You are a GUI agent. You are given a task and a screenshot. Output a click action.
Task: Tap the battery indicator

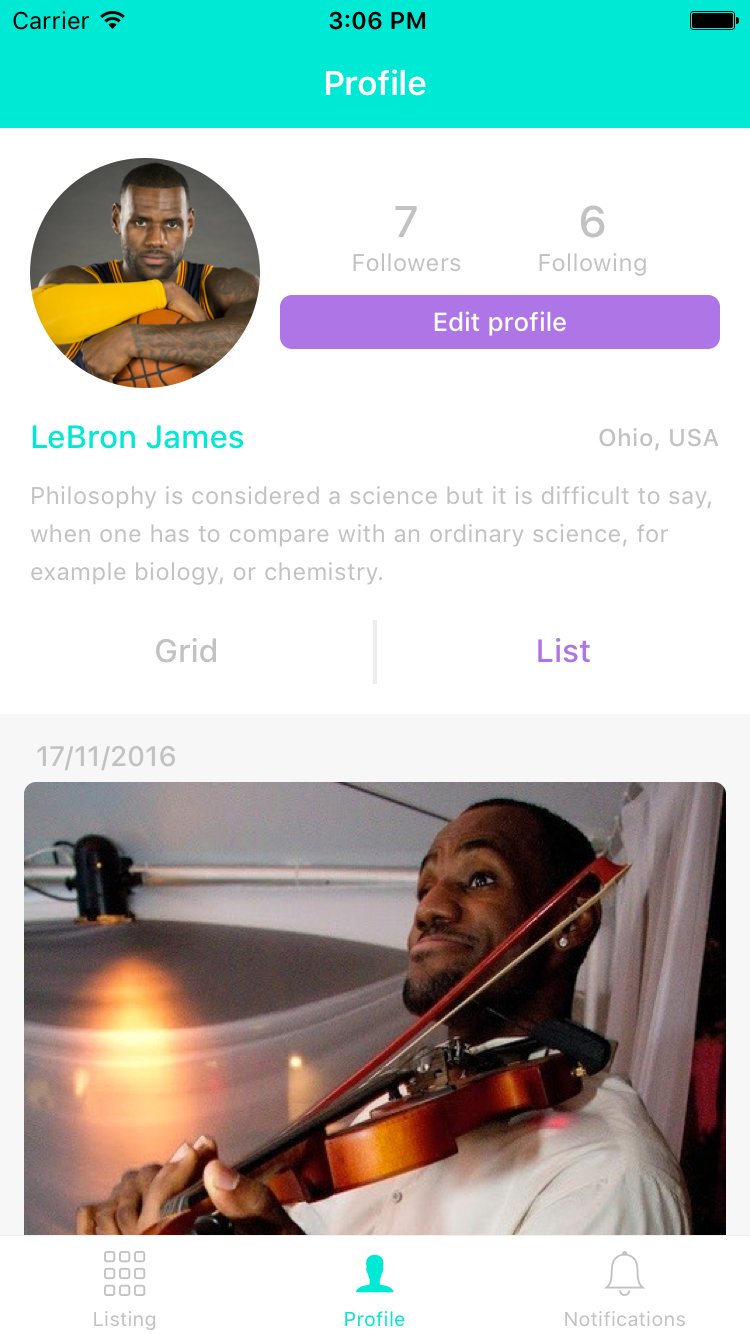(x=712, y=19)
